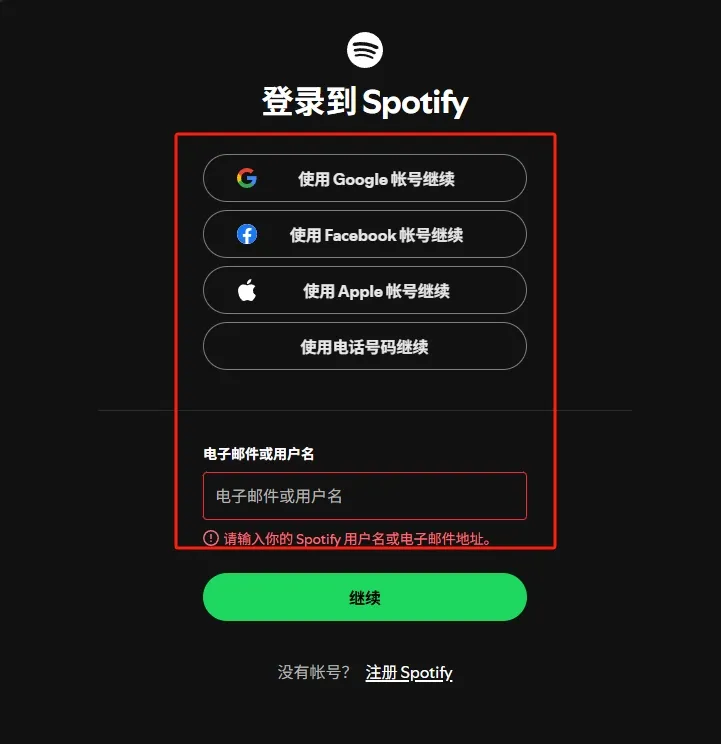
Task: Select the Google icon on the login button
Action: [245, 178]
